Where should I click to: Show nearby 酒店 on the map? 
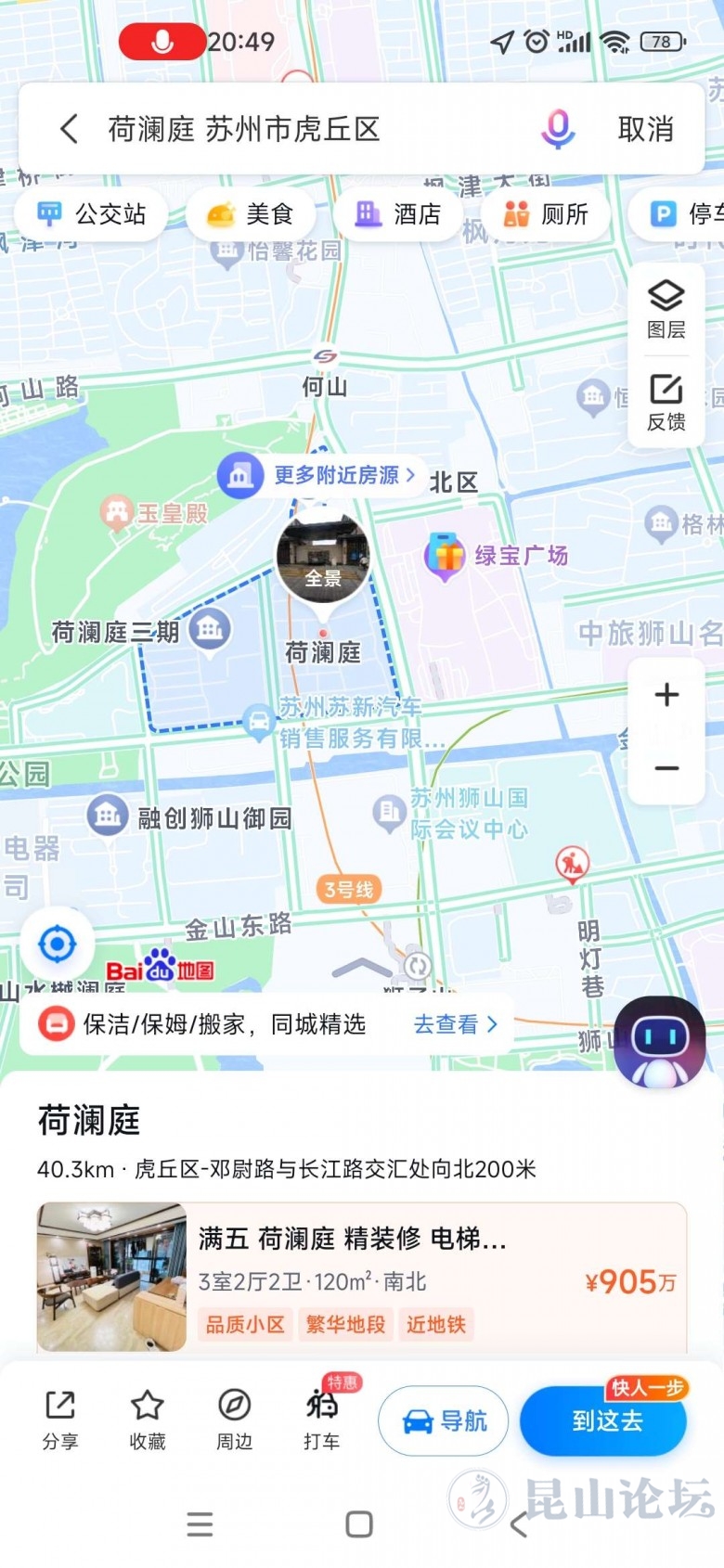pyautogui.click(x=399, y=214)
